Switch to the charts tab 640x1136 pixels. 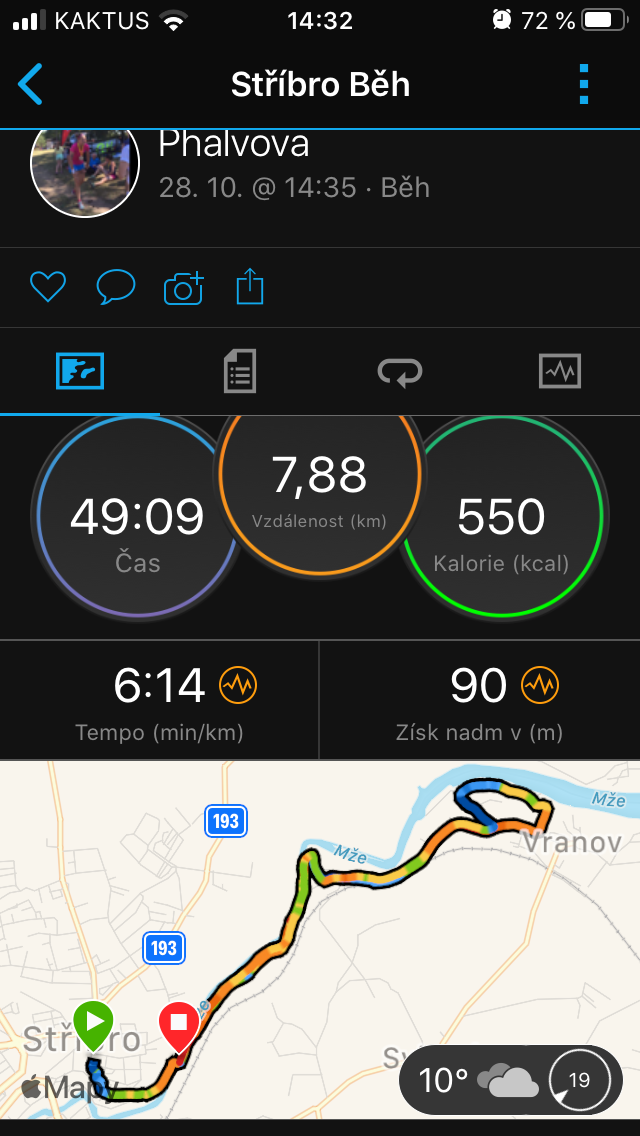tap(560, 372)
